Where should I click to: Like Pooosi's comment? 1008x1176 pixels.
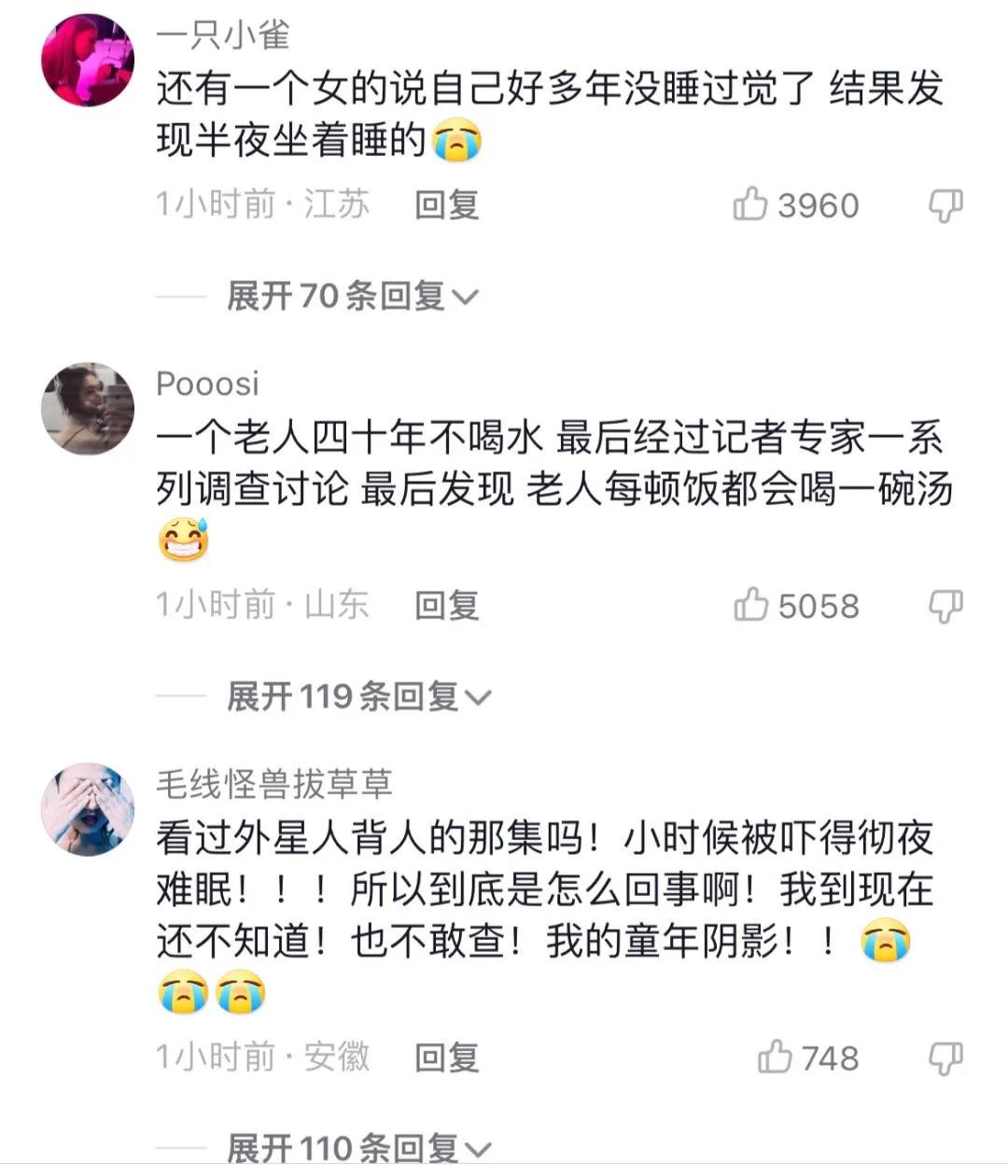[750, 606]
